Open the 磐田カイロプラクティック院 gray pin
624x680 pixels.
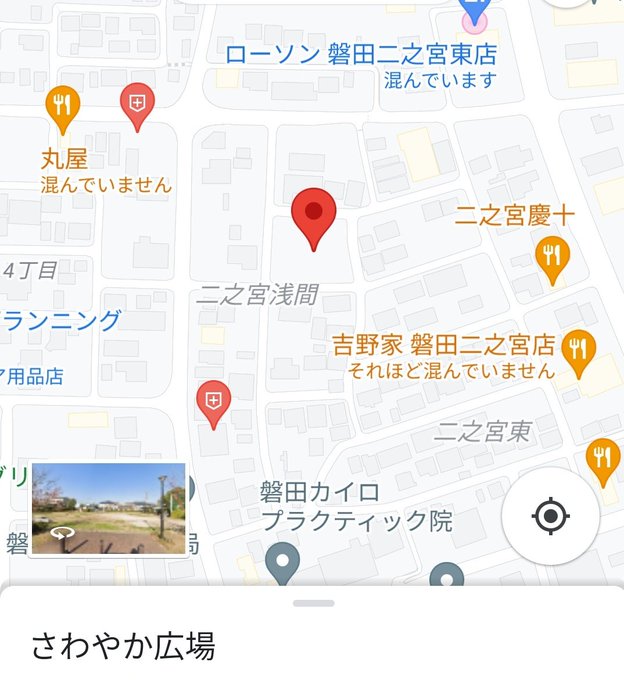pyautogui.click(x=282, y=564)
